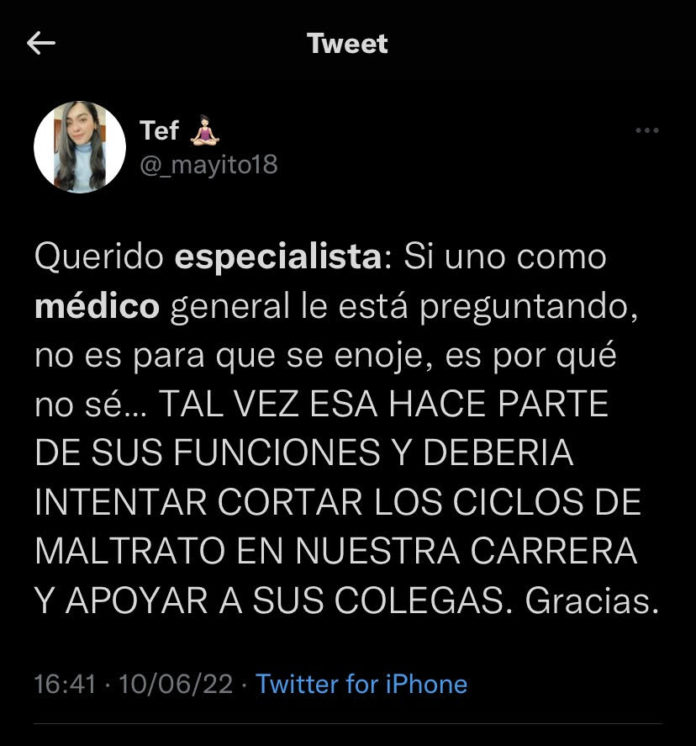Image resolution: width=696 pixels, height=746 pixels.
Task: Open the tweet's three-dot overflow menu
Action: point(647,130)
